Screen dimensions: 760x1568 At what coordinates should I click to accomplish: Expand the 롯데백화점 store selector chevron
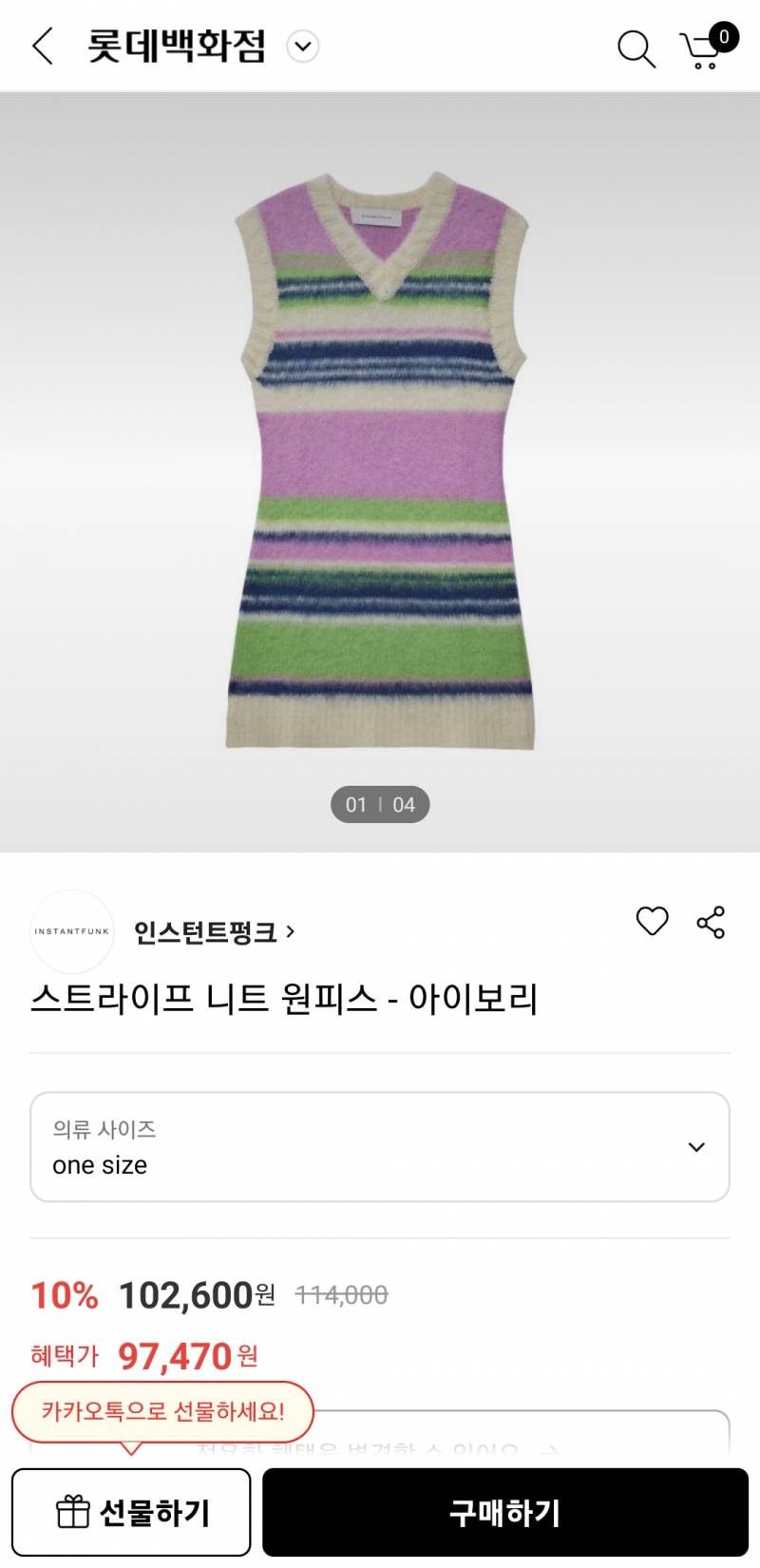(x=302, y=45)
